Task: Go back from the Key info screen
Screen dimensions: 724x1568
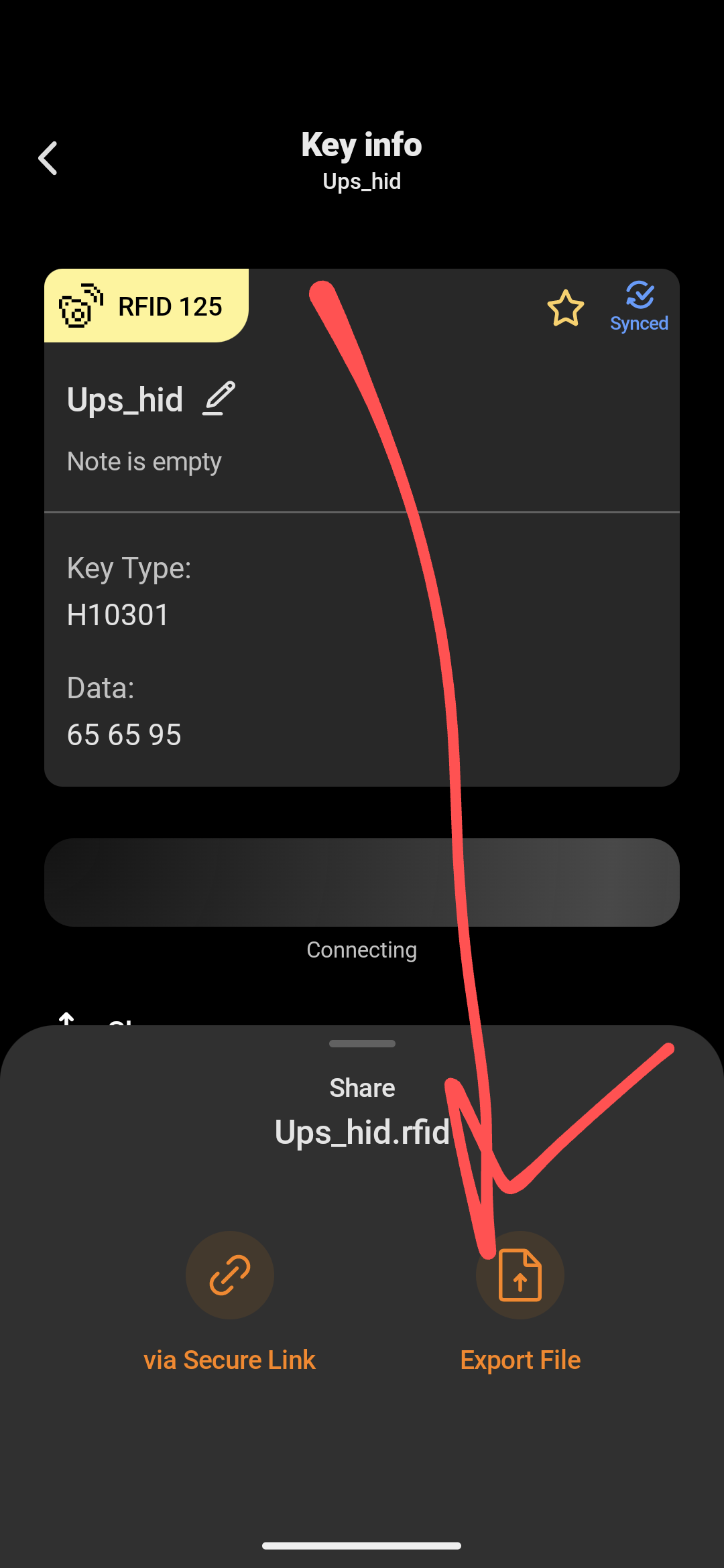Action: [x=48, y=159]
